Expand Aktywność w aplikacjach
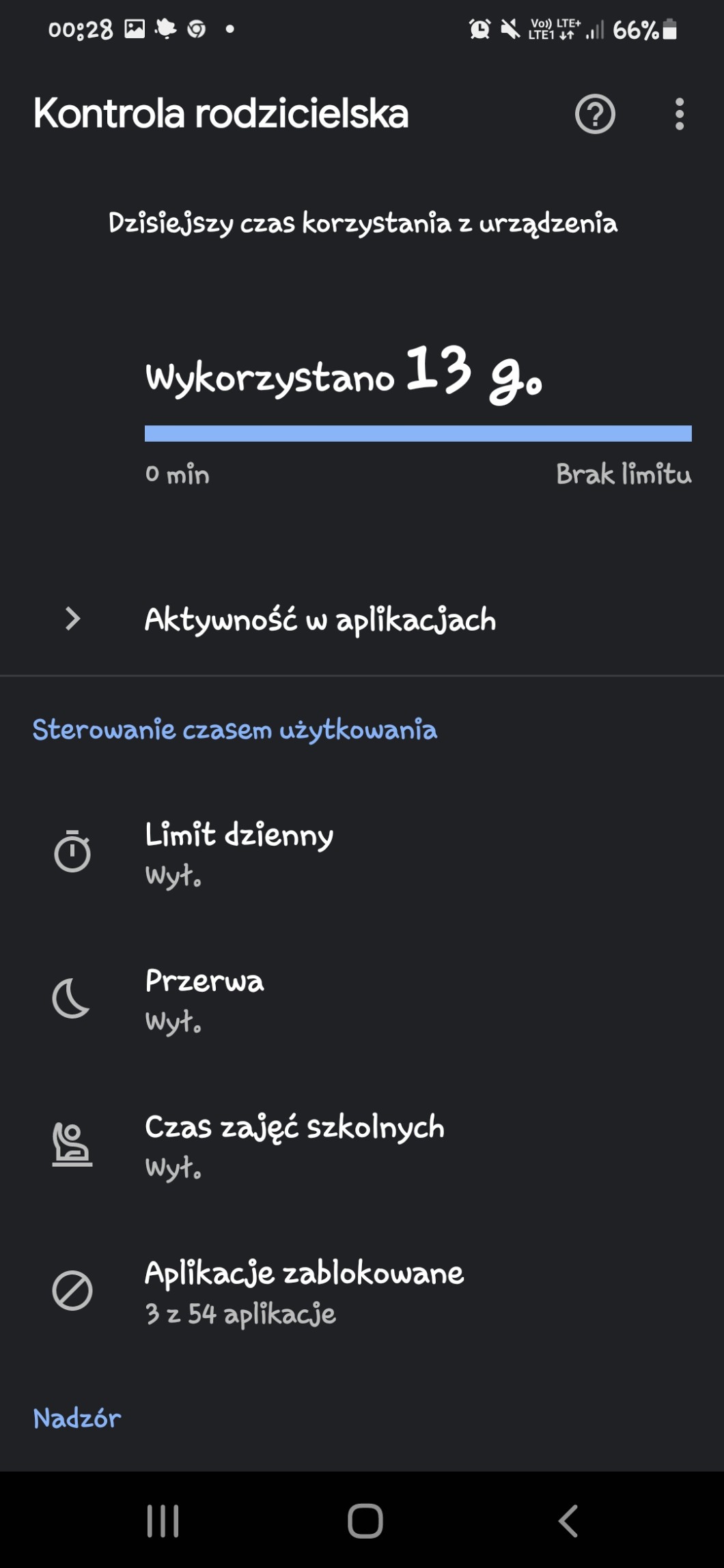 pos(320,620)
